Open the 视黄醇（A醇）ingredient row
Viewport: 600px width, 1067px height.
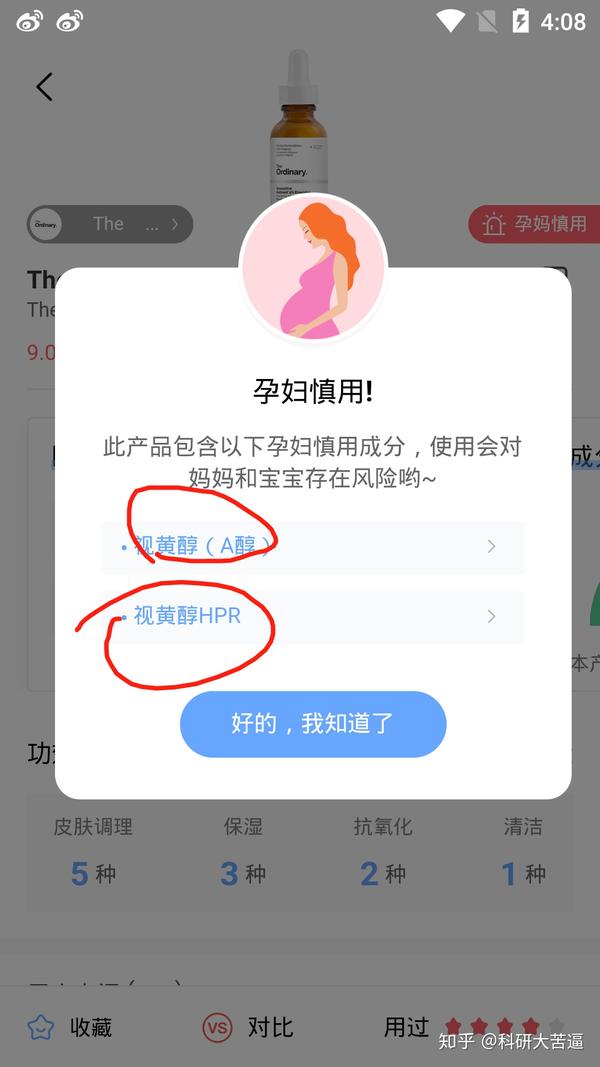pyautogui.click(x=312, y=546)
